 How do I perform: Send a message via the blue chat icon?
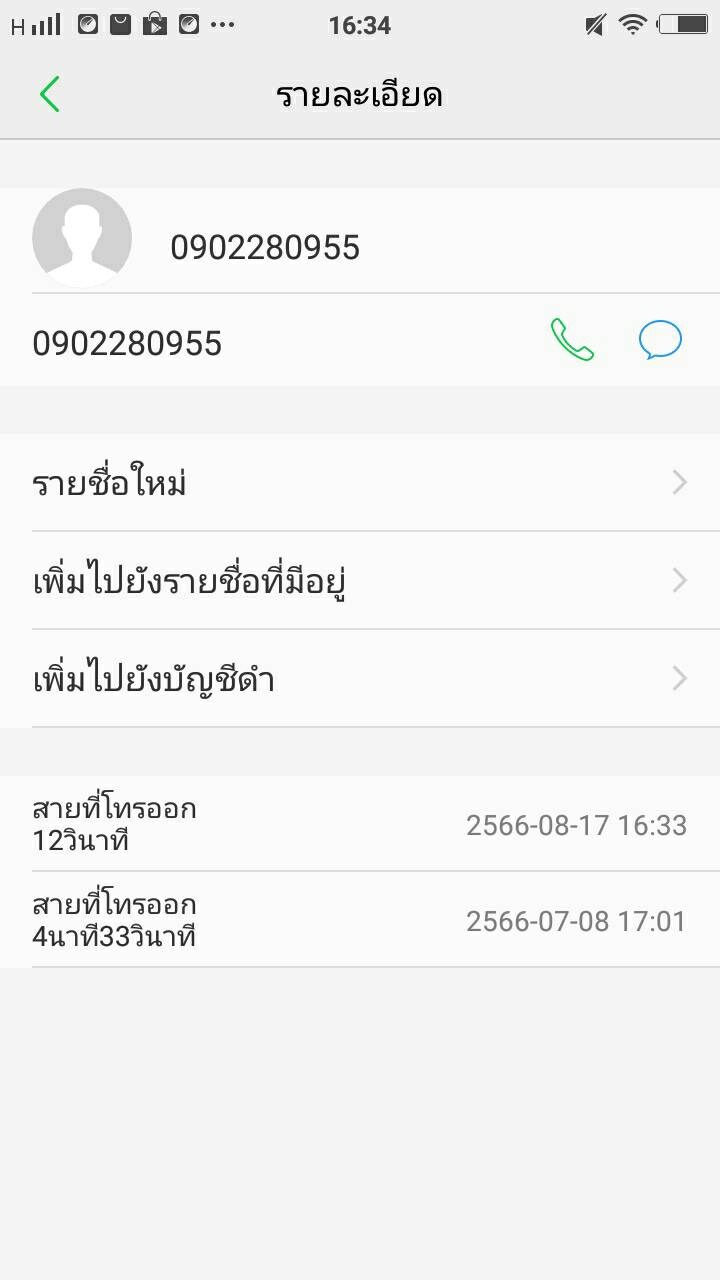pyautogui.click(x=660, y=340)
